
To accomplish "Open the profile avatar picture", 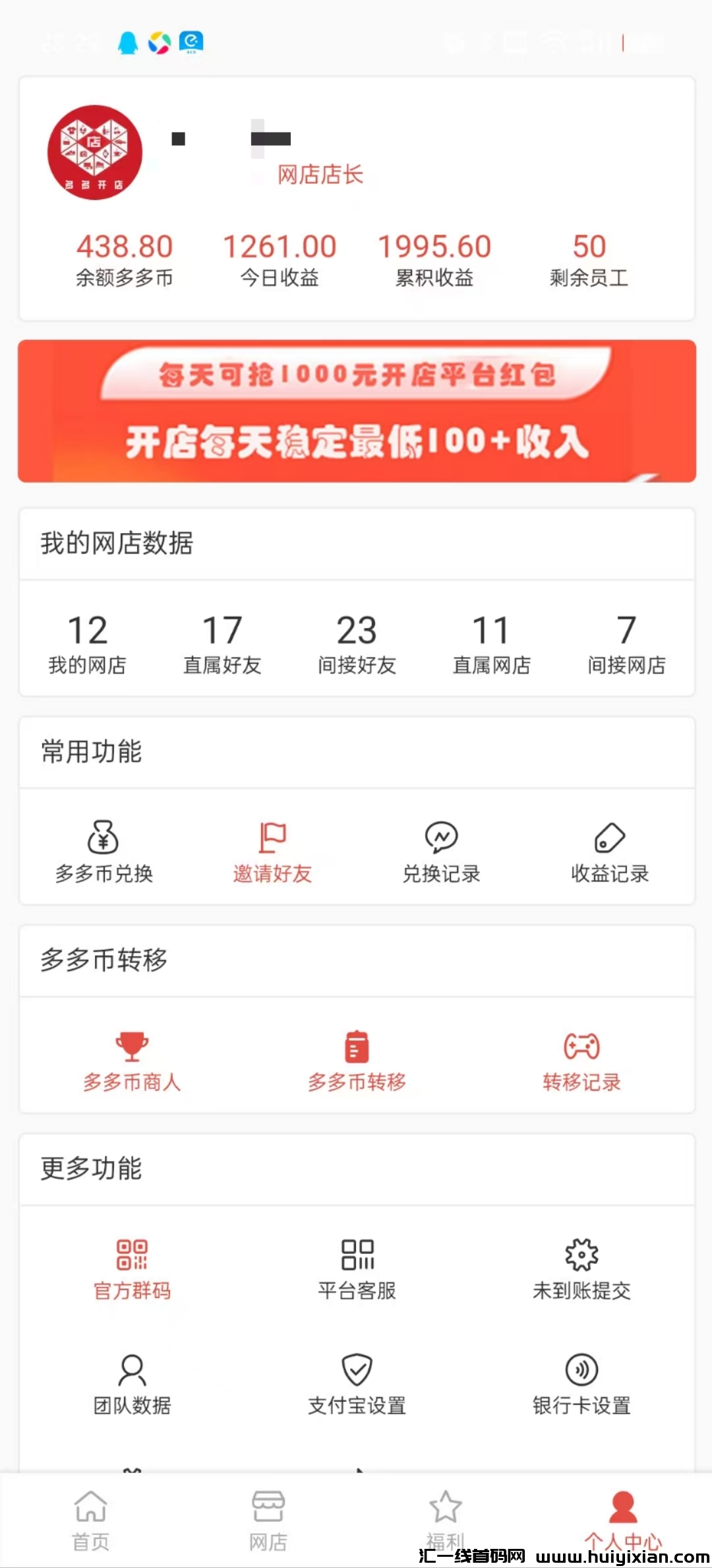I will point(95,152).
